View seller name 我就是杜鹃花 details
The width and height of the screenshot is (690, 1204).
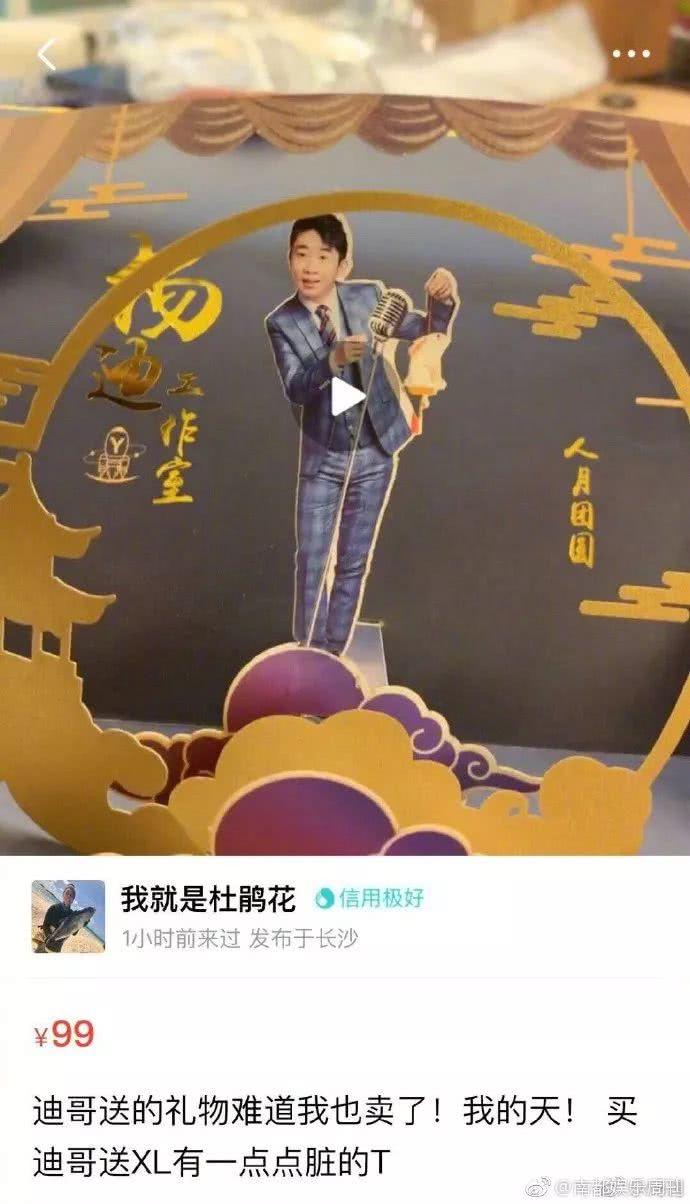(208, 899)
